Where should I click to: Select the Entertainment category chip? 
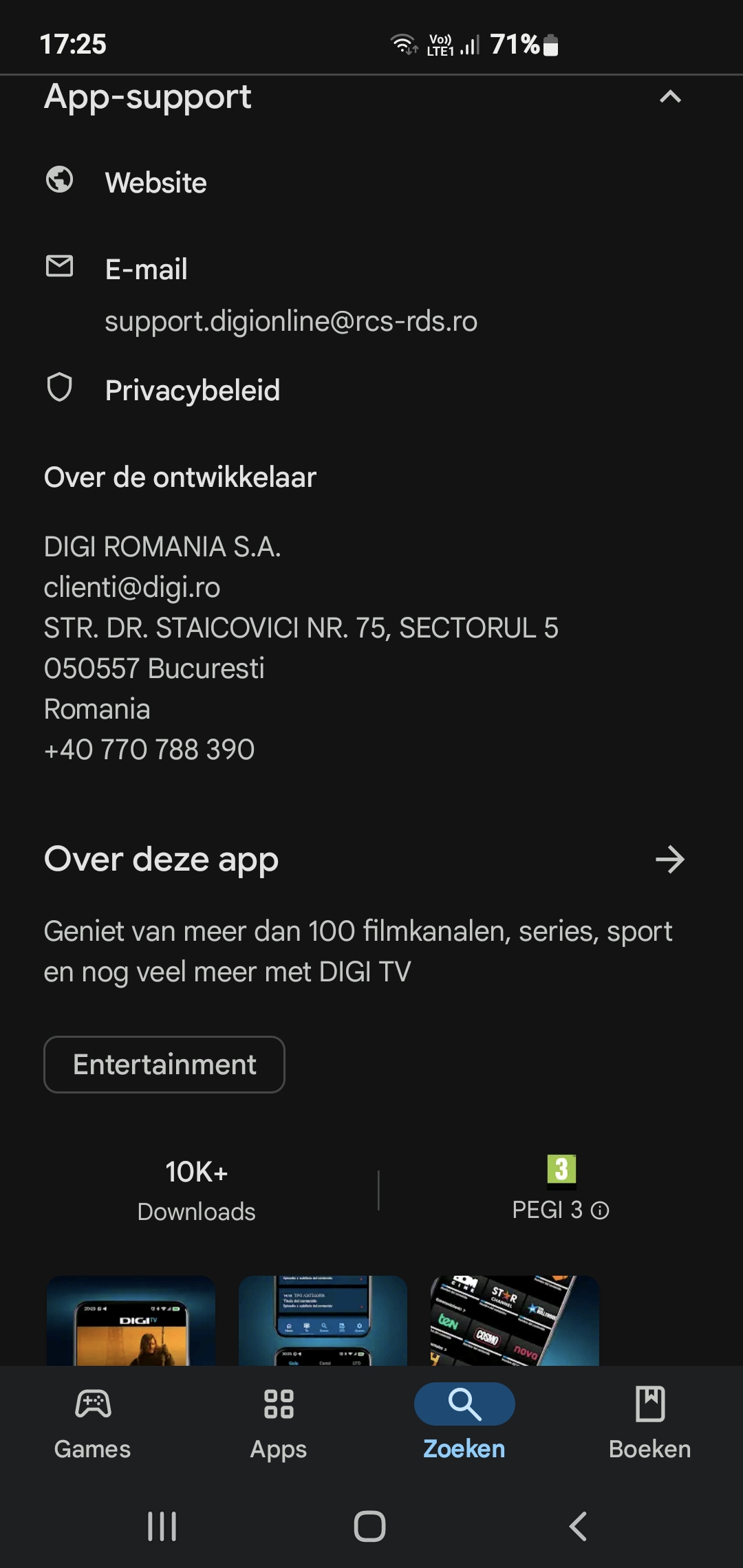tap(164, 1065)
